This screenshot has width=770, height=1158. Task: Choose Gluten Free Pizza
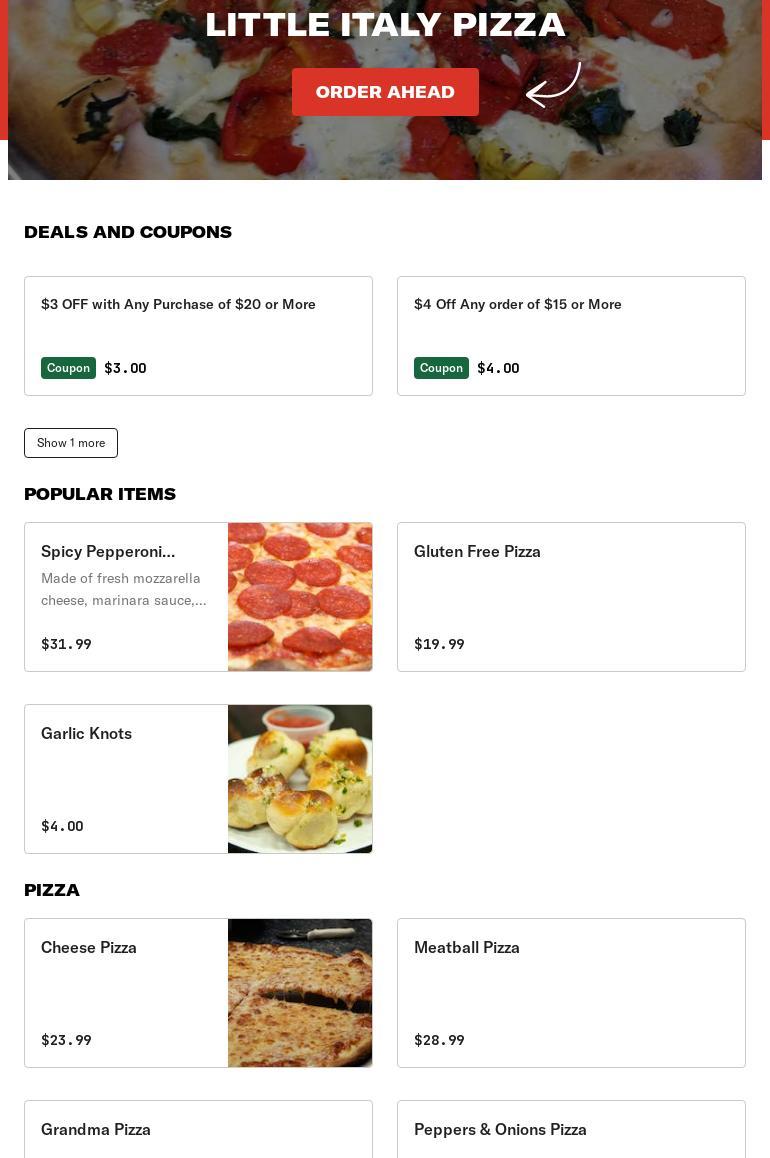571,597
